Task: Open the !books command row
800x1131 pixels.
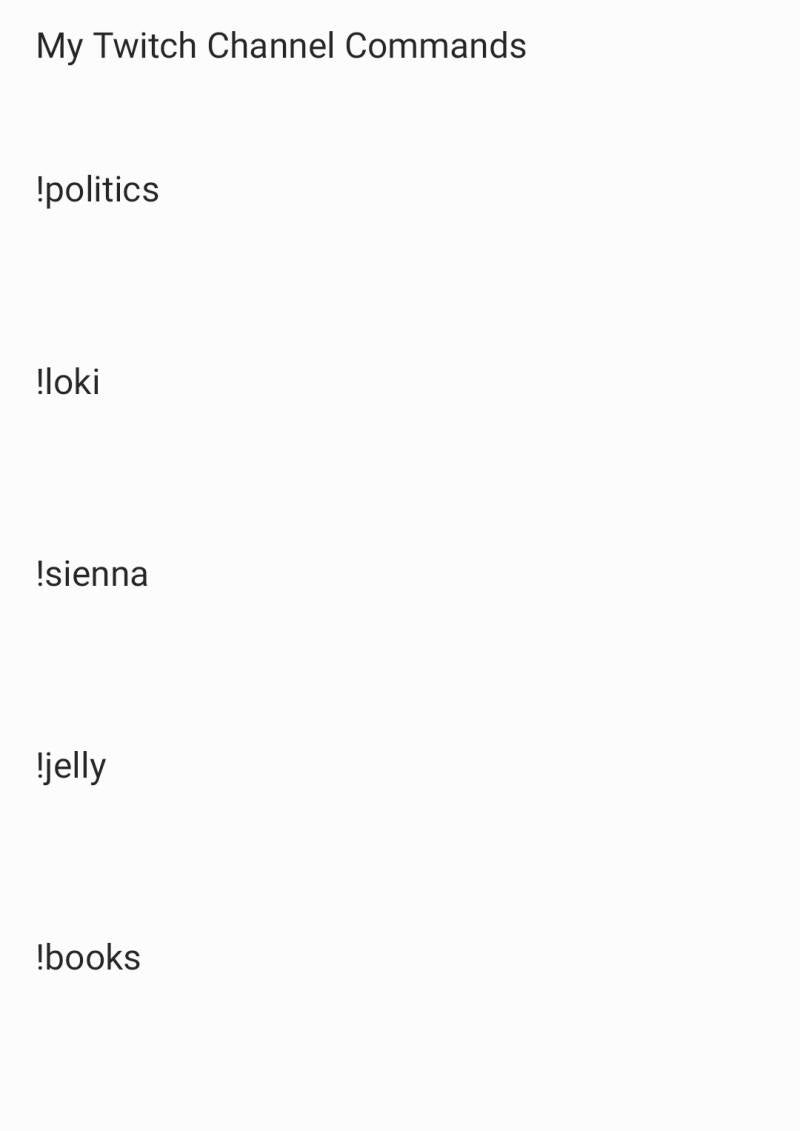Action: coord(88,958)
